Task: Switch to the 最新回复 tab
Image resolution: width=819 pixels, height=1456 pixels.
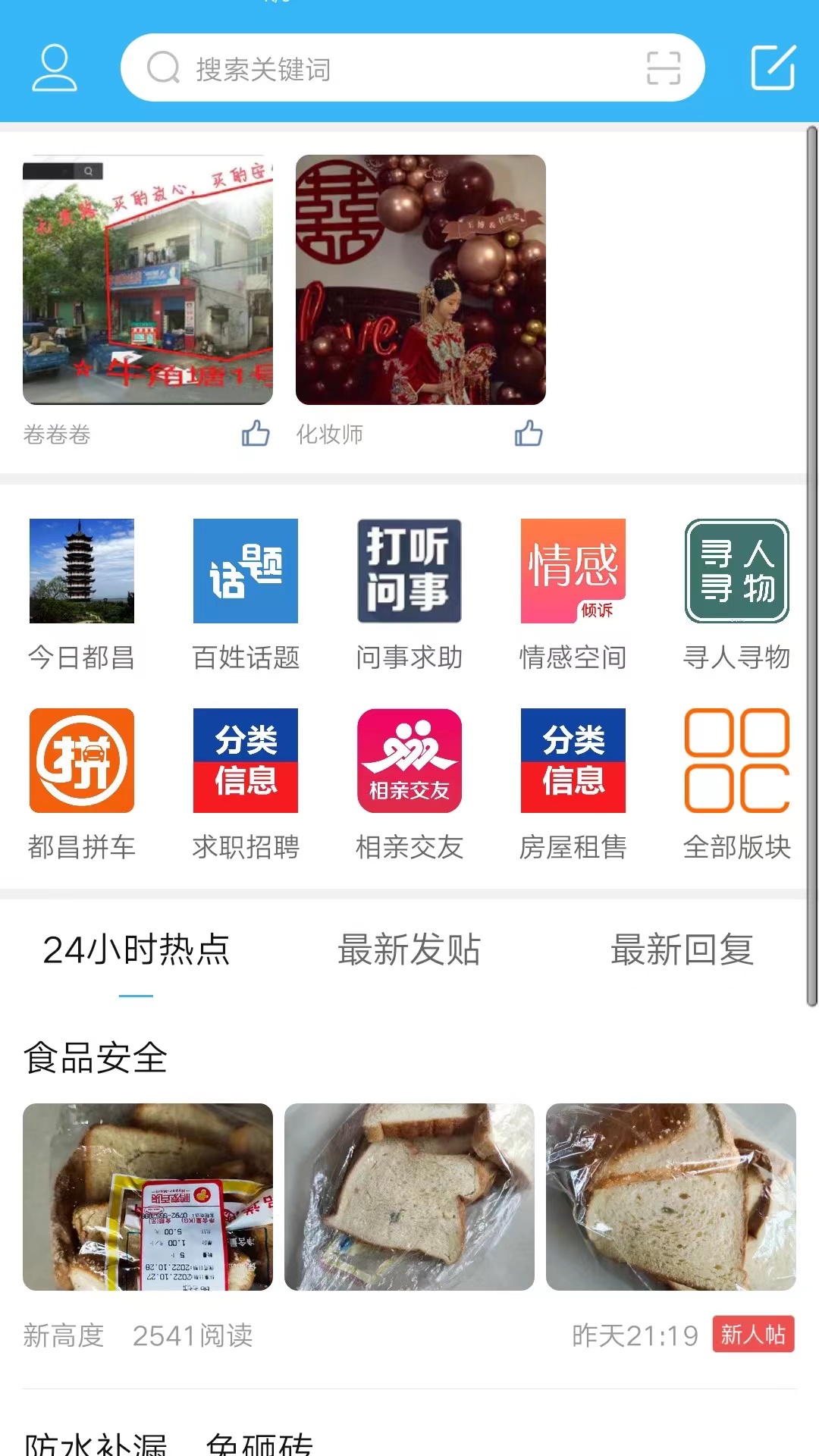Action: click(x=682, y=950)
